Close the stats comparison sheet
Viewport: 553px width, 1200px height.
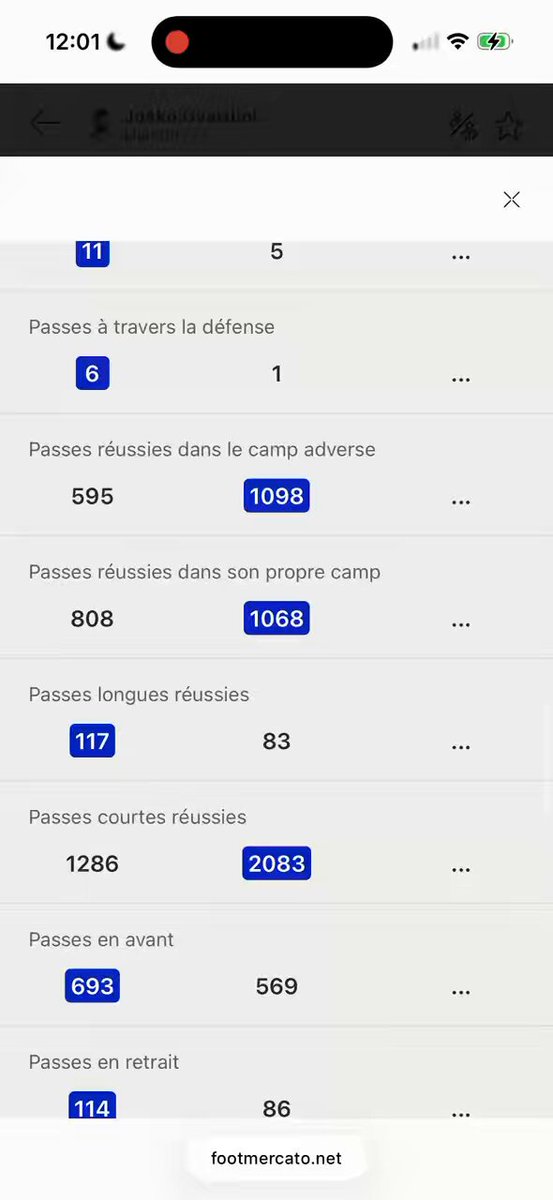click(511, 200)
